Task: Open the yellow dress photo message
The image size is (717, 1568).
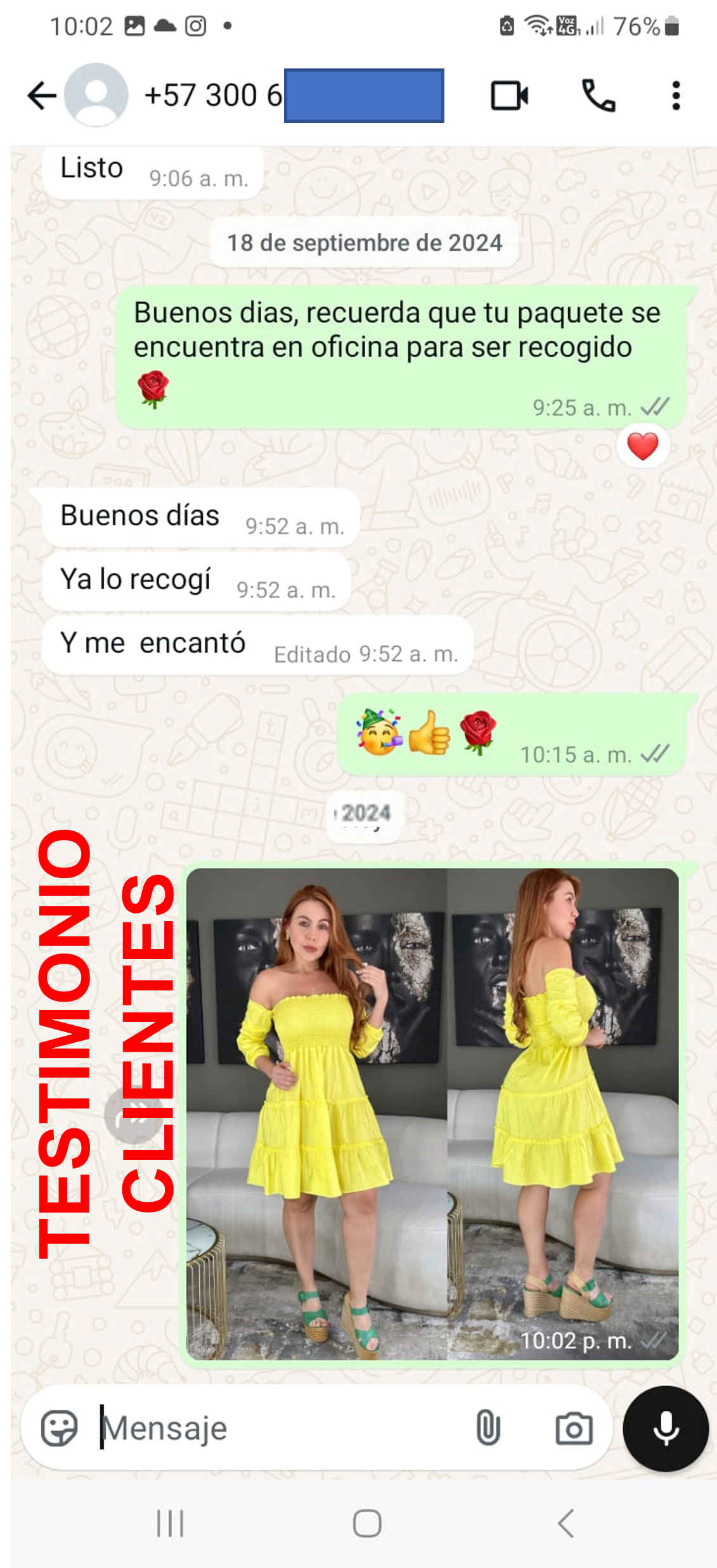Action: 432,1114
